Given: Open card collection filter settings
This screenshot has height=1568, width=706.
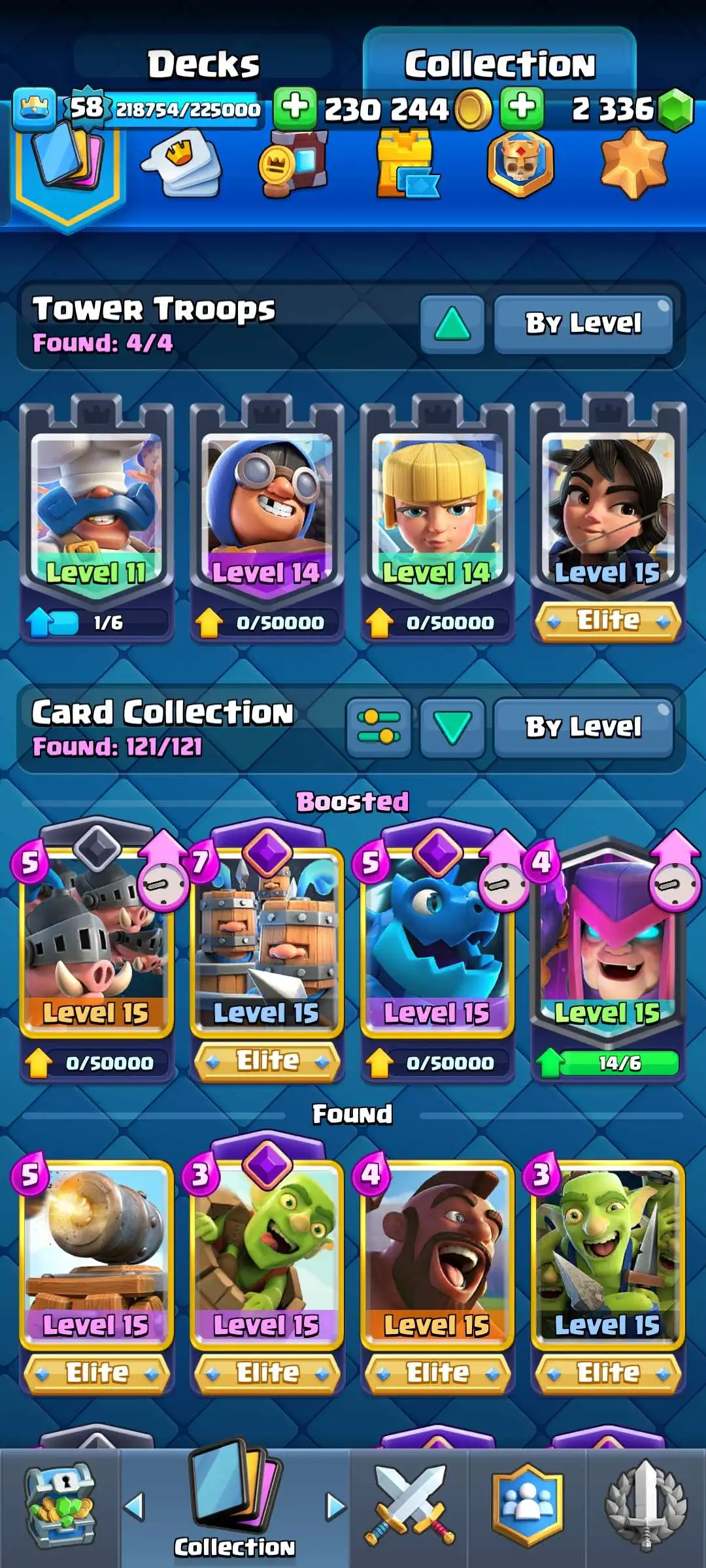Looking at the screenshot, I should pyautogui.click(x=378, y=727).
